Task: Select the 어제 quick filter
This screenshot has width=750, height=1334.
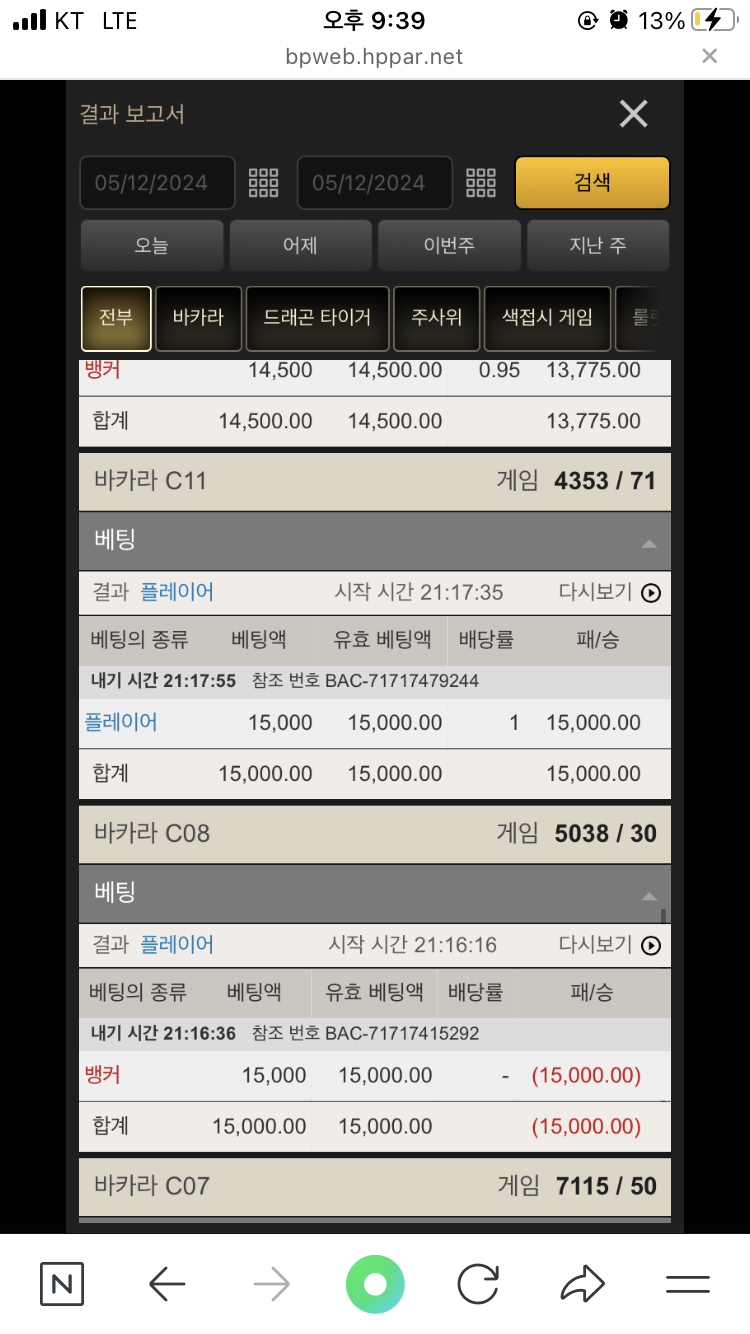Action: coord(300,245)
